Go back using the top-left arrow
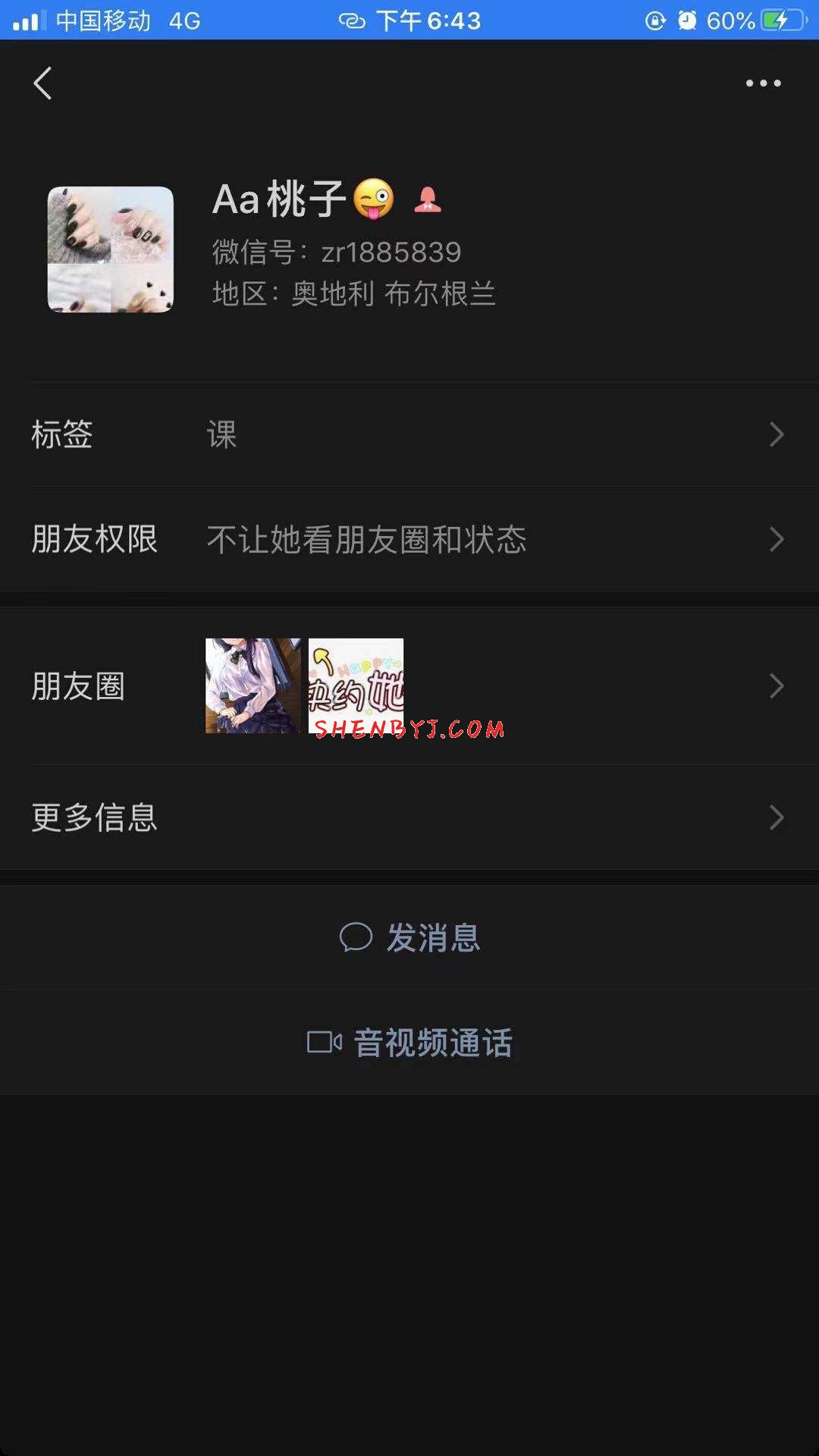Viewport: 819px width, 1456px height. pyautogui.click(x=43, y=83)
